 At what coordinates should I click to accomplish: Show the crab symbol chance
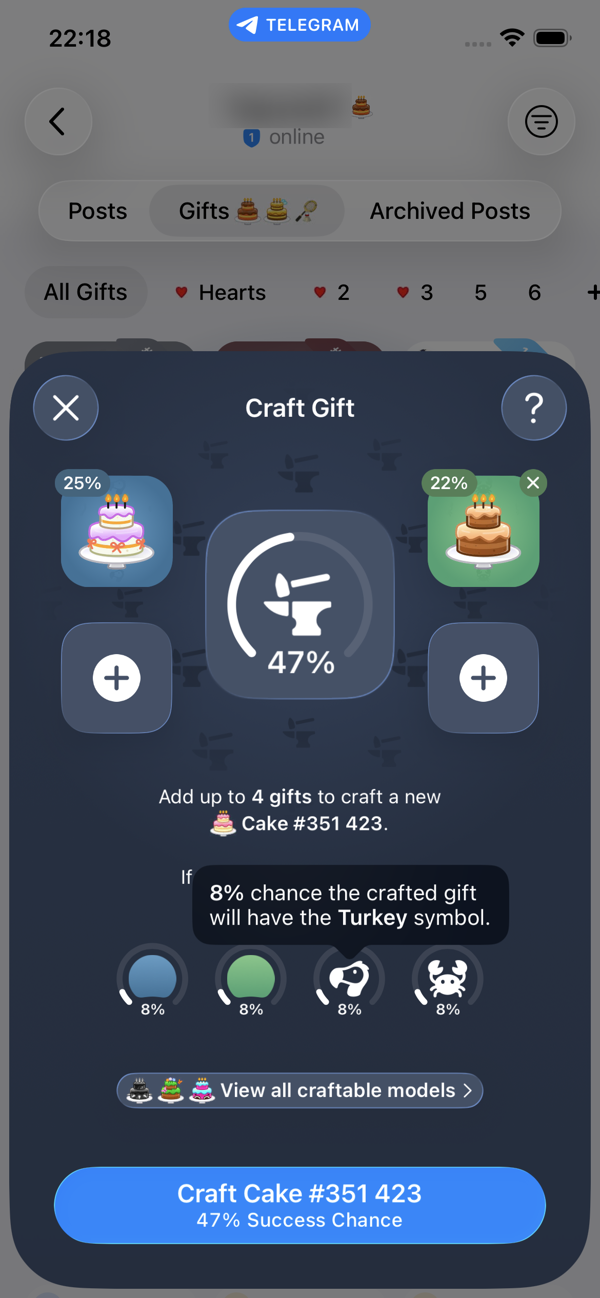(447, 979)
